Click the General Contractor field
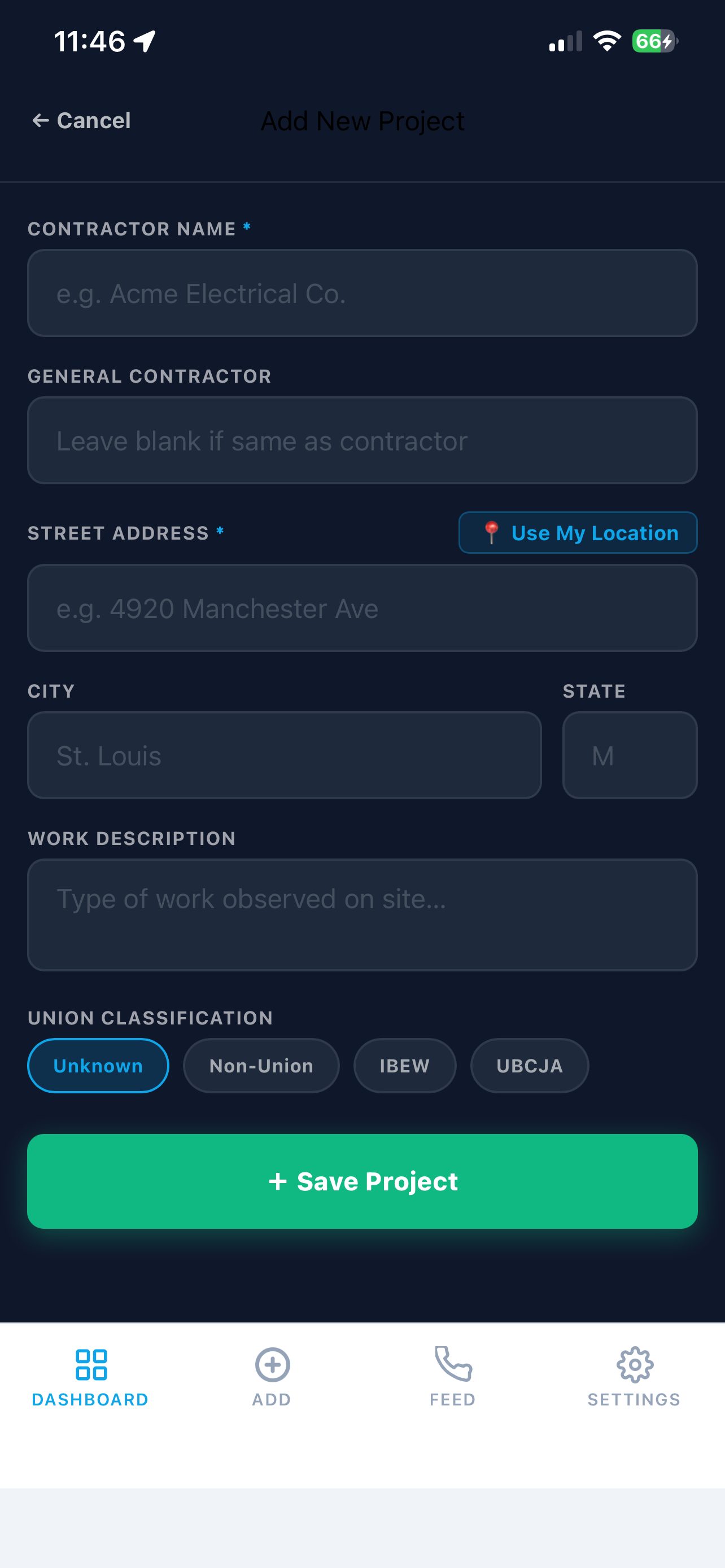Viewport: 725px width, 1568px height. point(362,440)
